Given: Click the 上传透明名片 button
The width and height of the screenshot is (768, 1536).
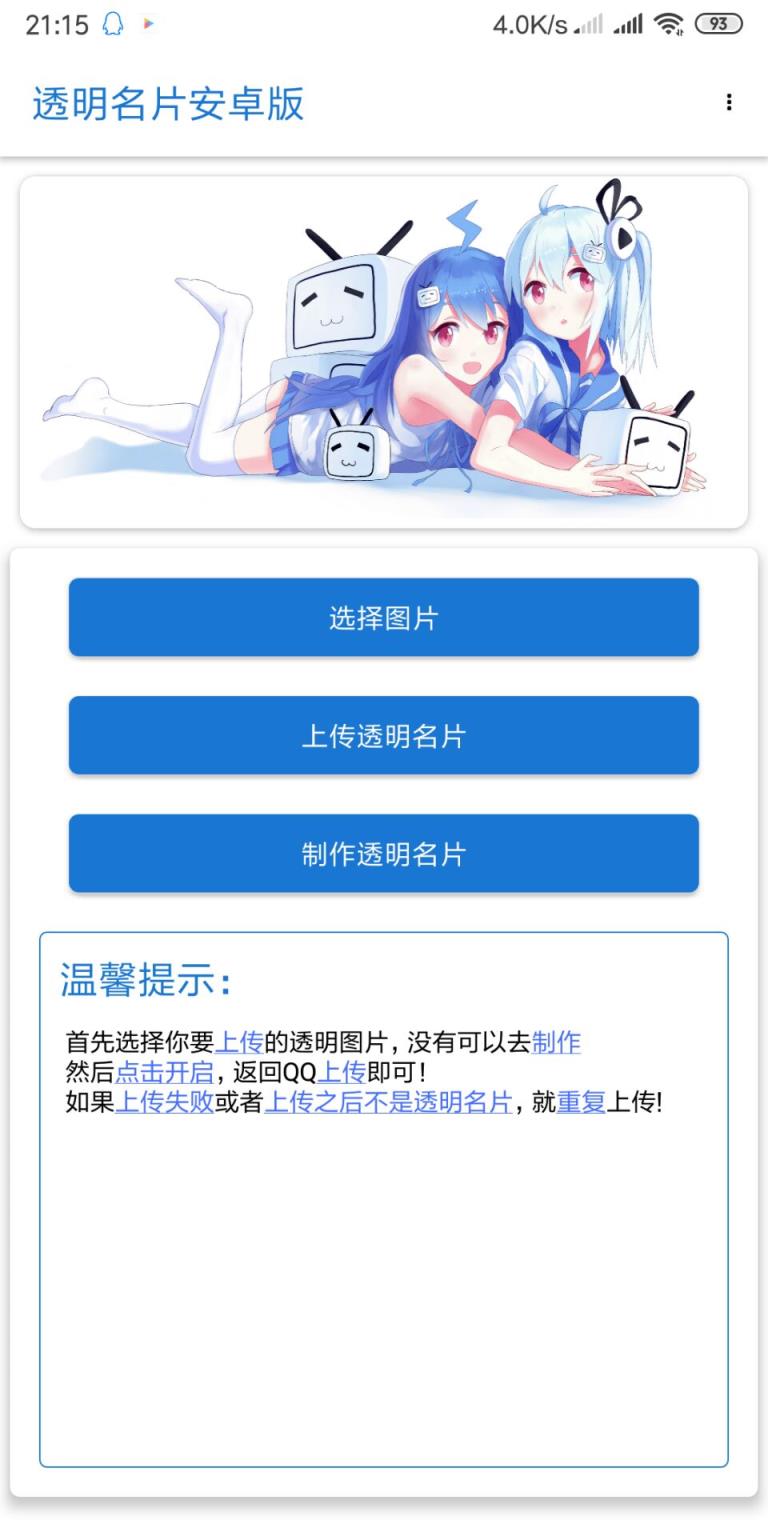Looking at the screenshot, I should 383,735.
